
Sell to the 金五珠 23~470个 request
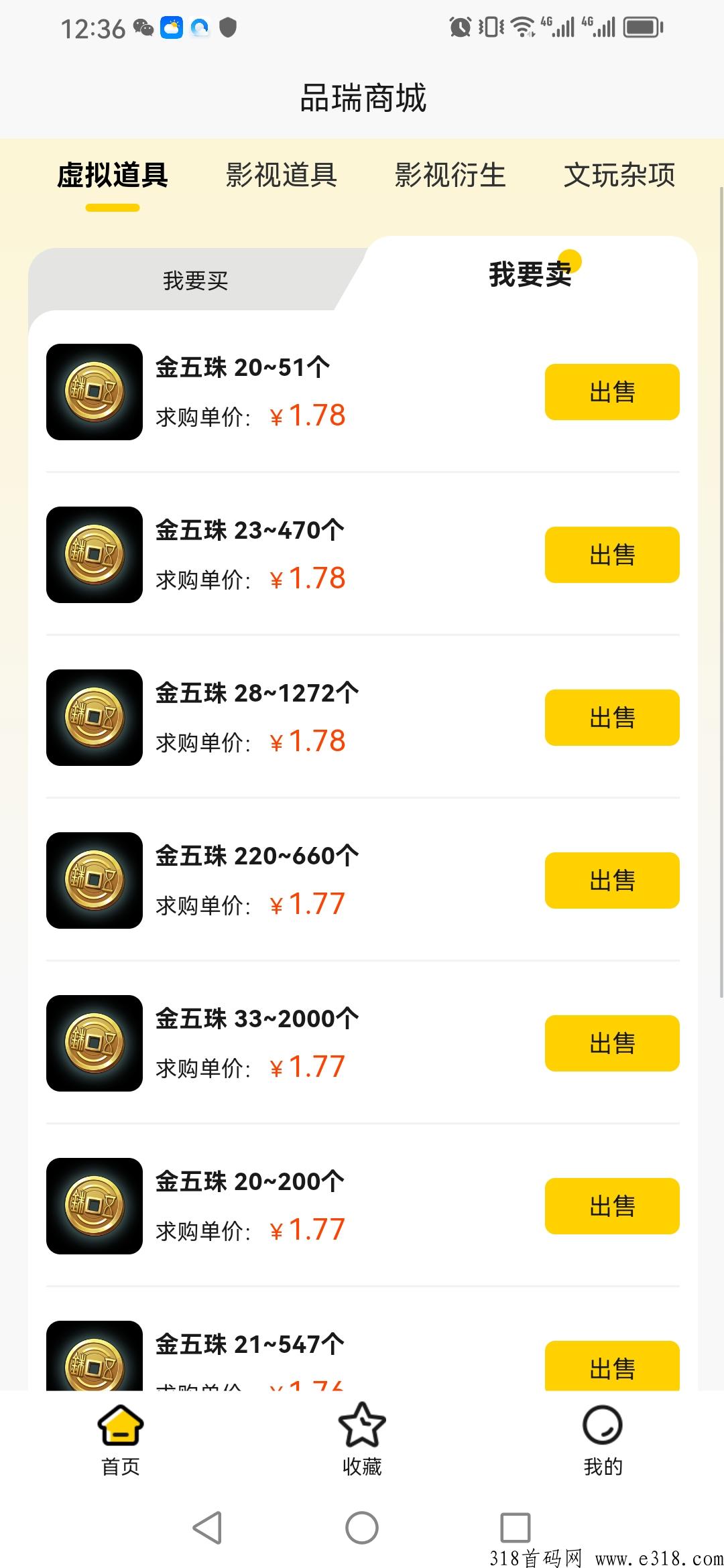click(611, 555)
